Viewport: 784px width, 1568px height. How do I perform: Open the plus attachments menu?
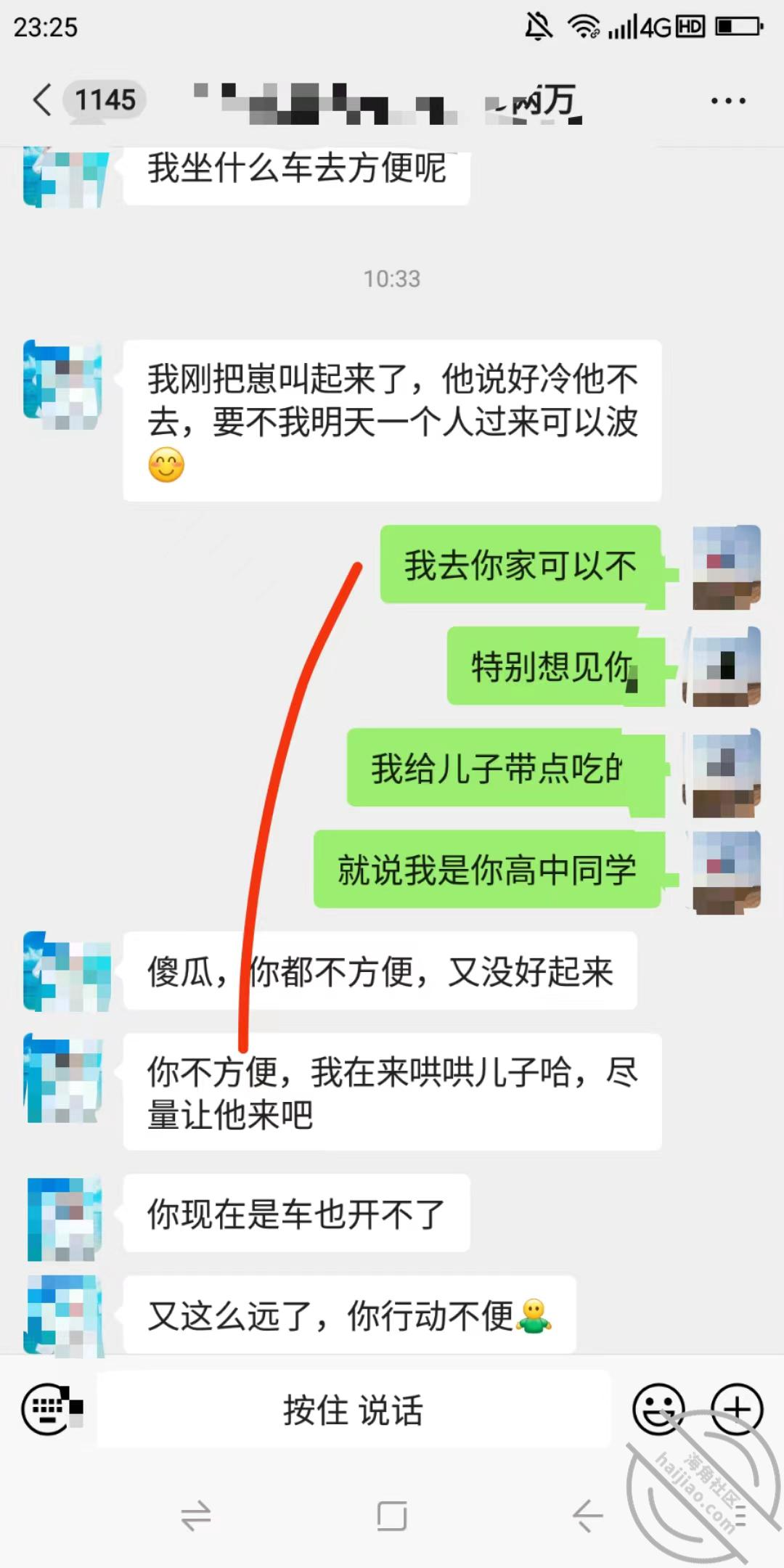(736, 1409)
